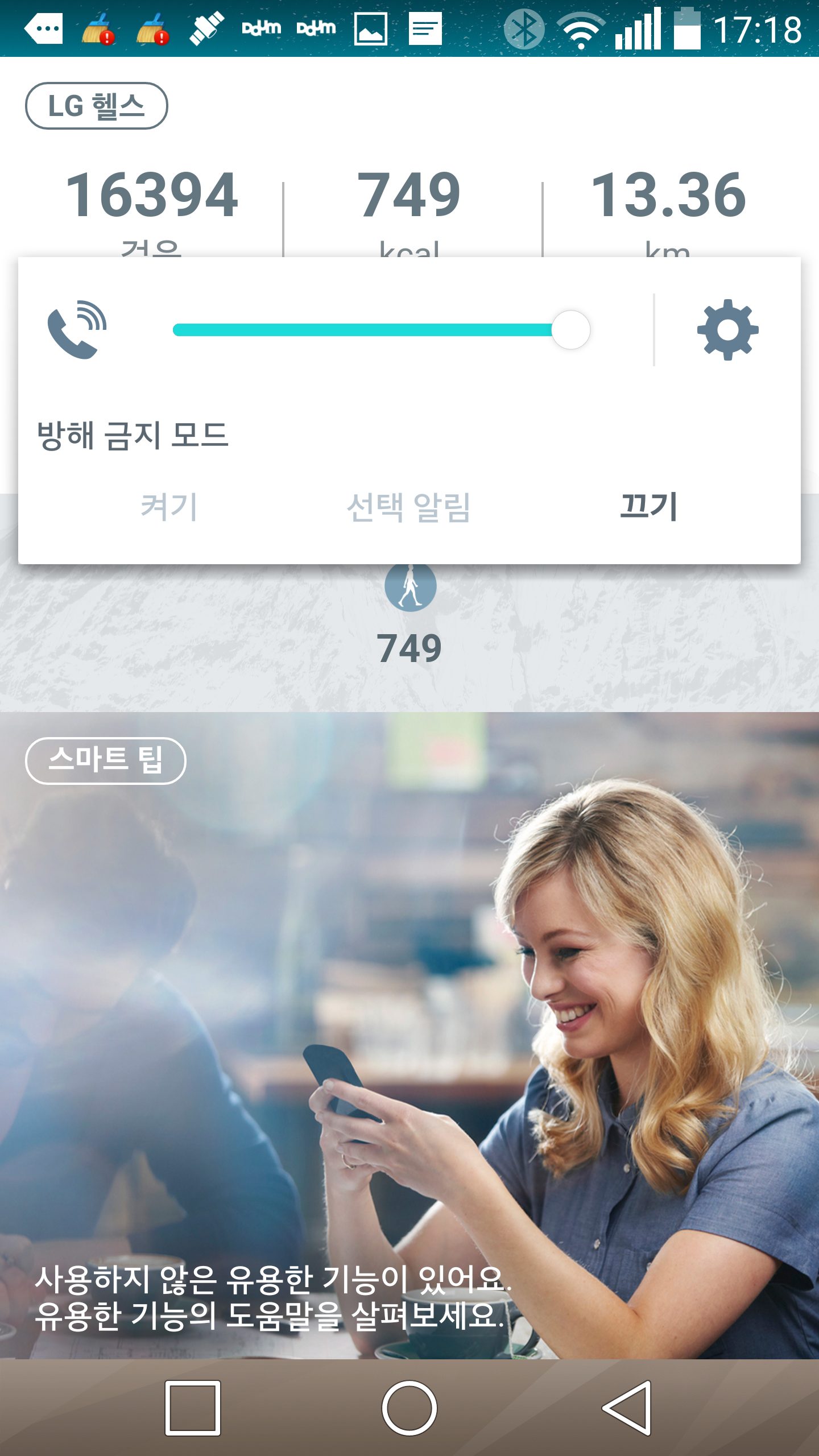Image resolution: width=819 pixels, height=1456 pixels.
Task: Select 끄기 to turn off do not disturb
Action: point(649,506)
